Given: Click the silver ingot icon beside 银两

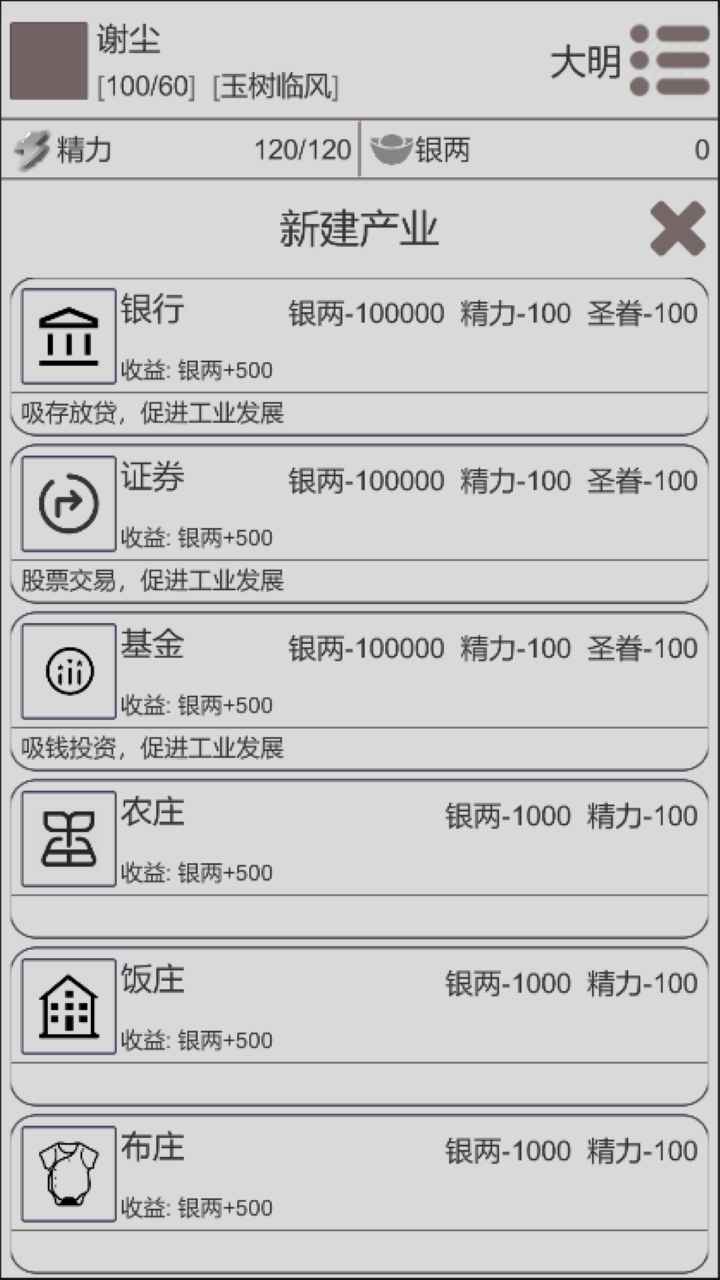Looking at the screenshot, I should coord(387,149).
